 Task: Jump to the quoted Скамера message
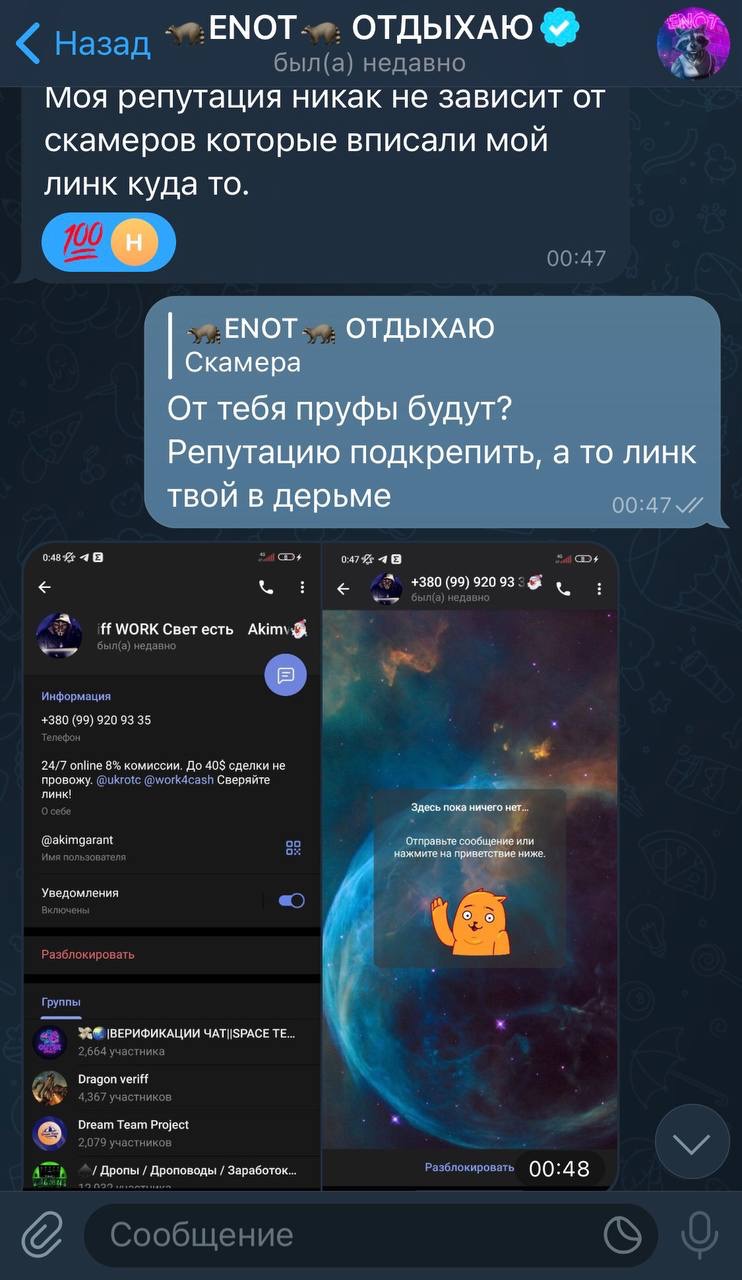click(340, 344)
